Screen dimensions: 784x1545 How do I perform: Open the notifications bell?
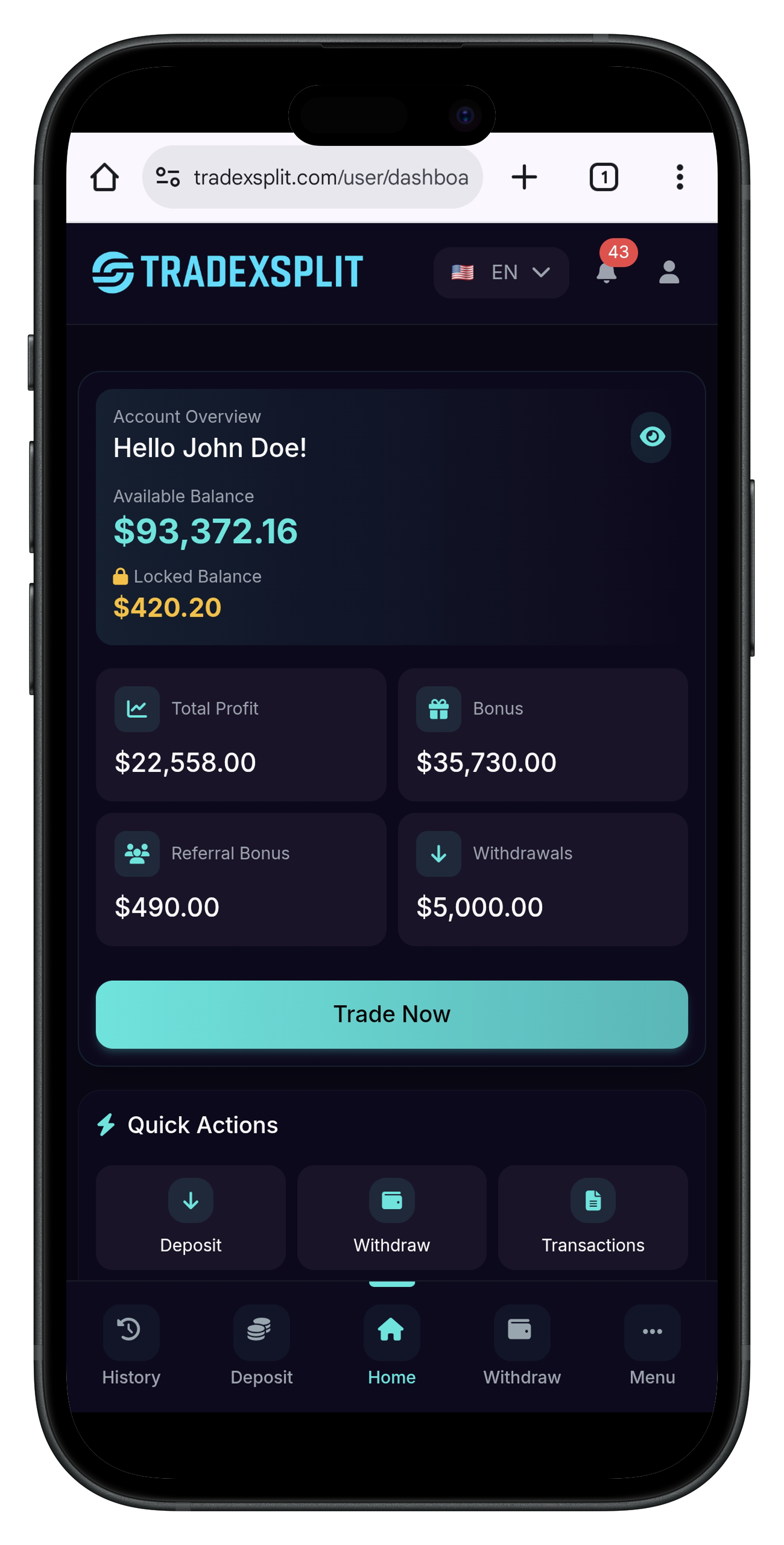[x=607, y=272]
